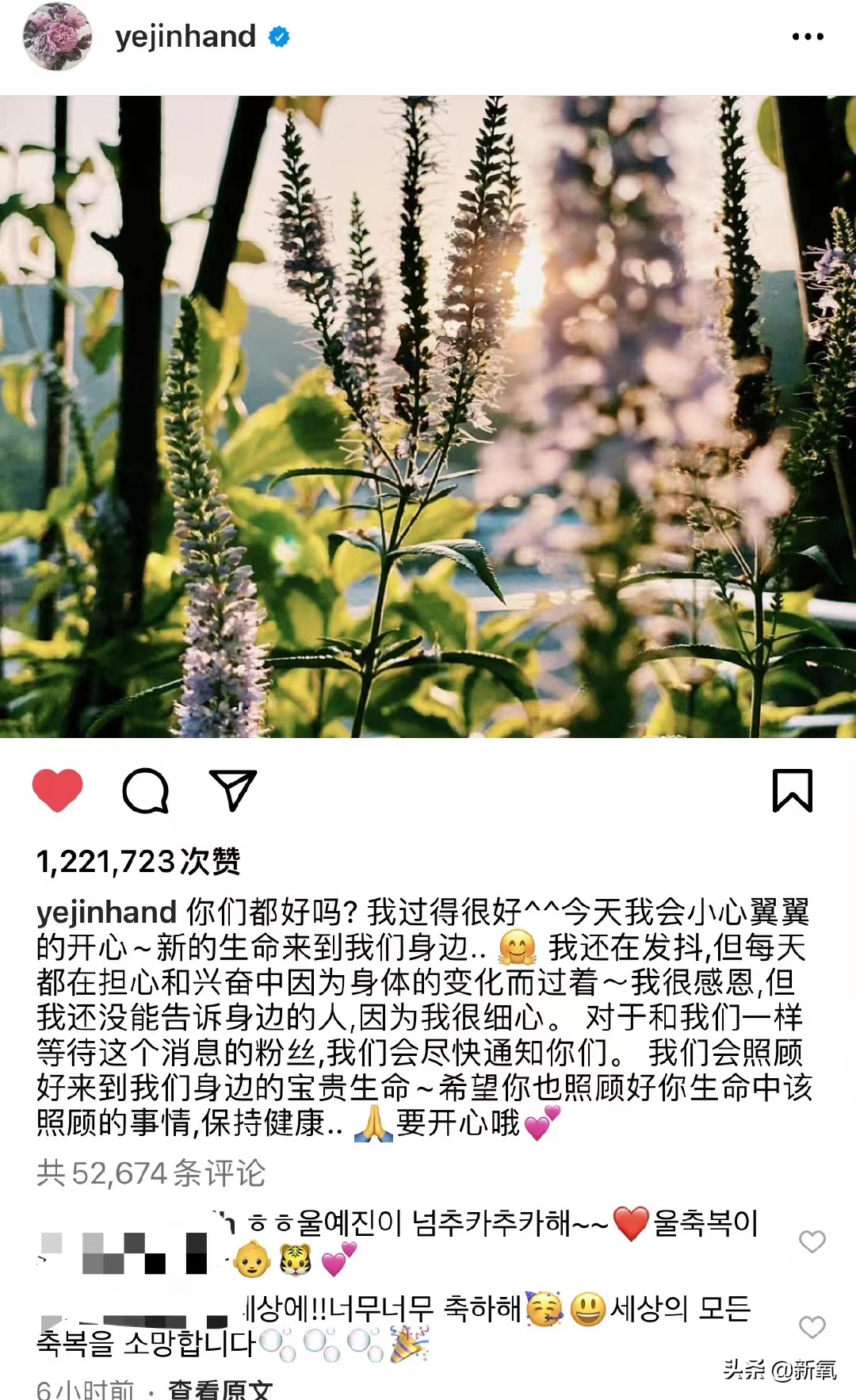Open the three-dot overflow menu
Screen dimensions: 856x1400
tap(807, 36)
